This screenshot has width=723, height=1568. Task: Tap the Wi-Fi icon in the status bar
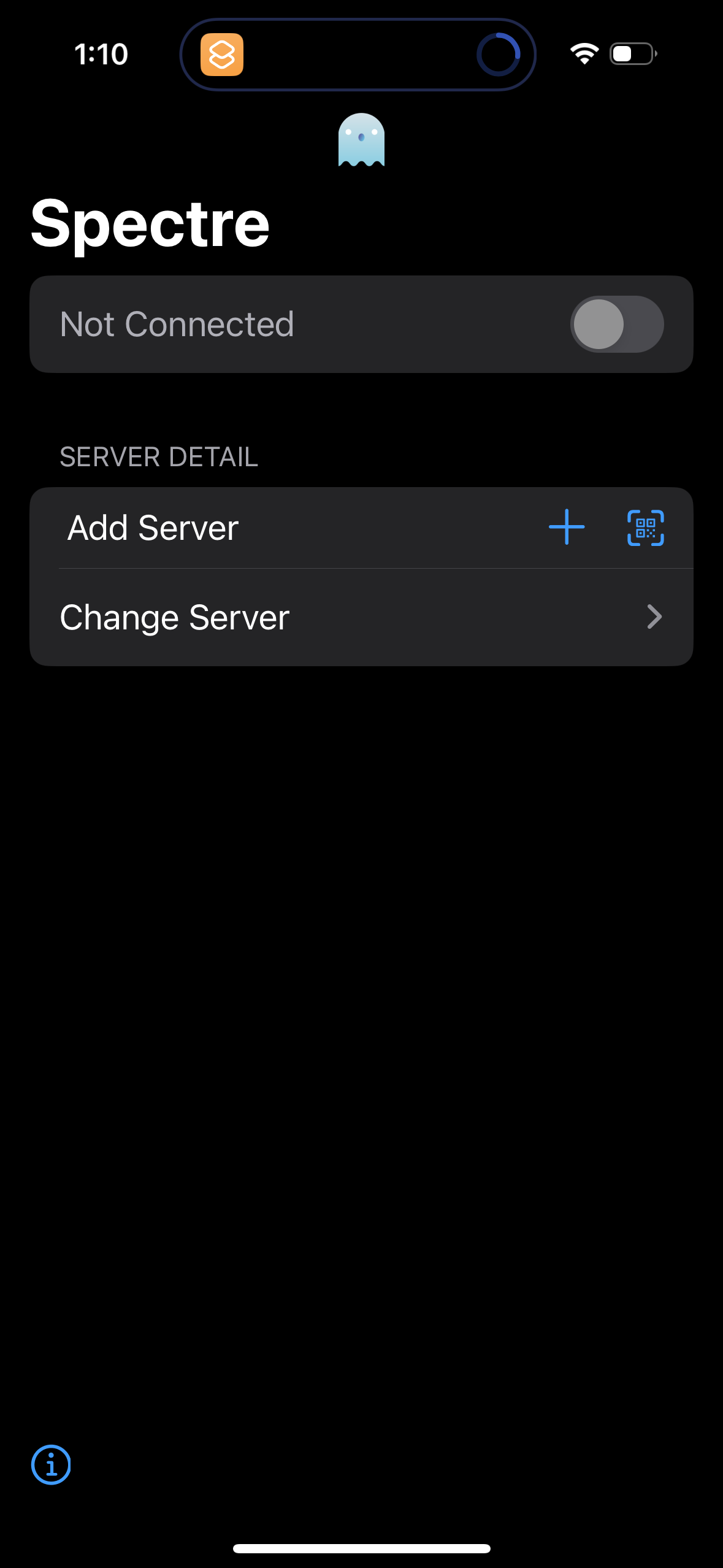click(x=584, y=54)
